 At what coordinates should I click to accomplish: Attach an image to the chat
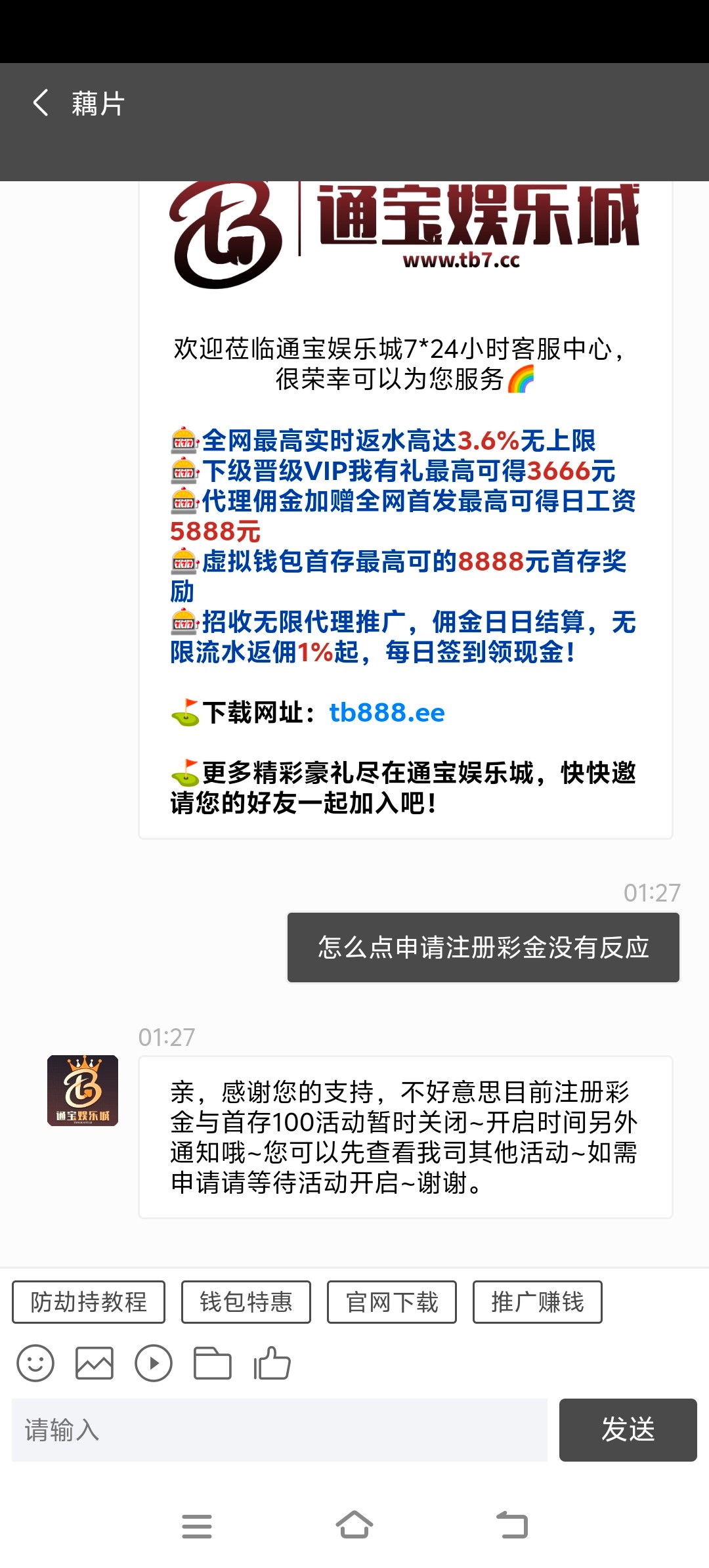[x=95, y=1364]
